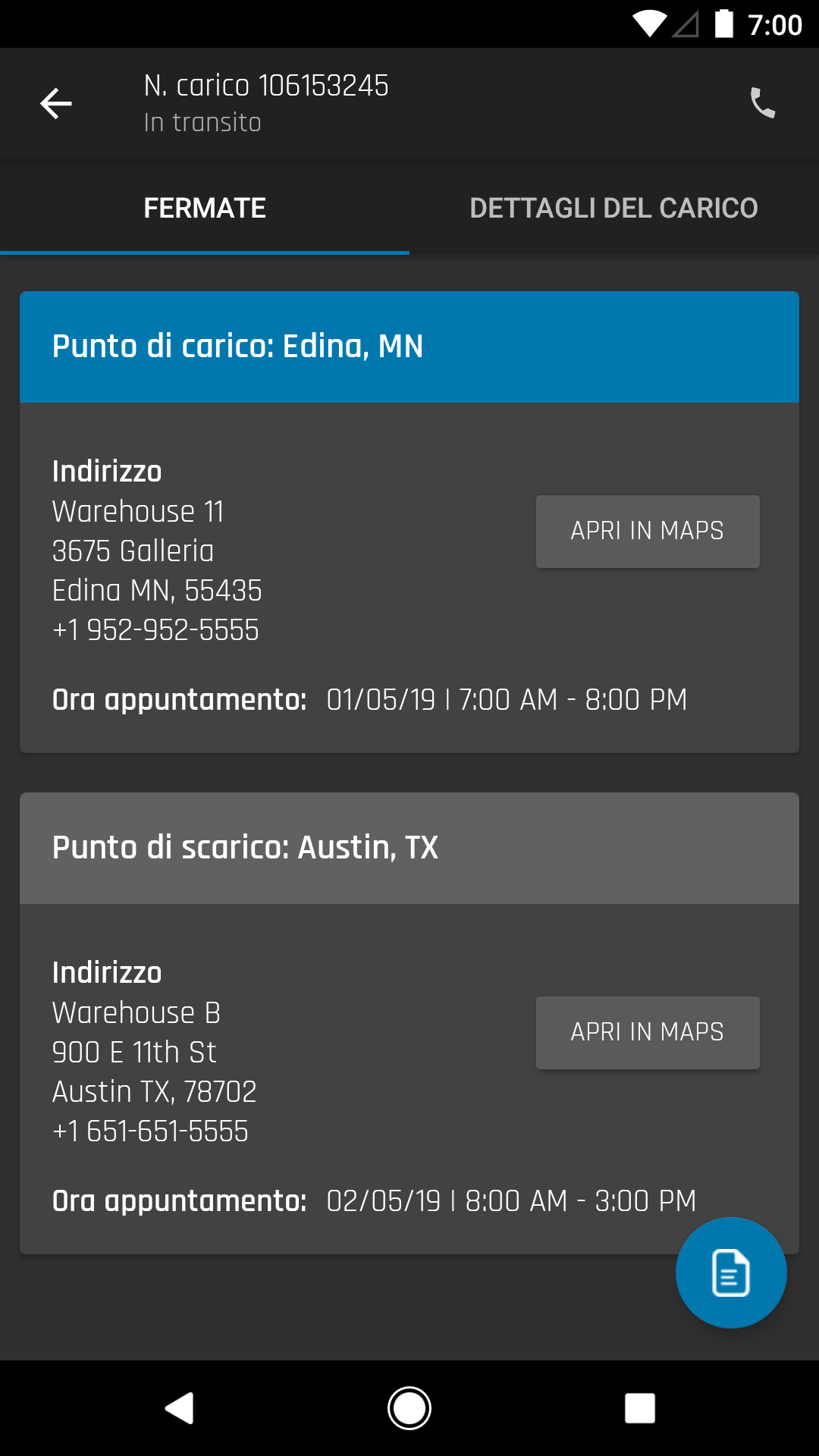Open recent apps from the navigation bar

click(640, 1408)
